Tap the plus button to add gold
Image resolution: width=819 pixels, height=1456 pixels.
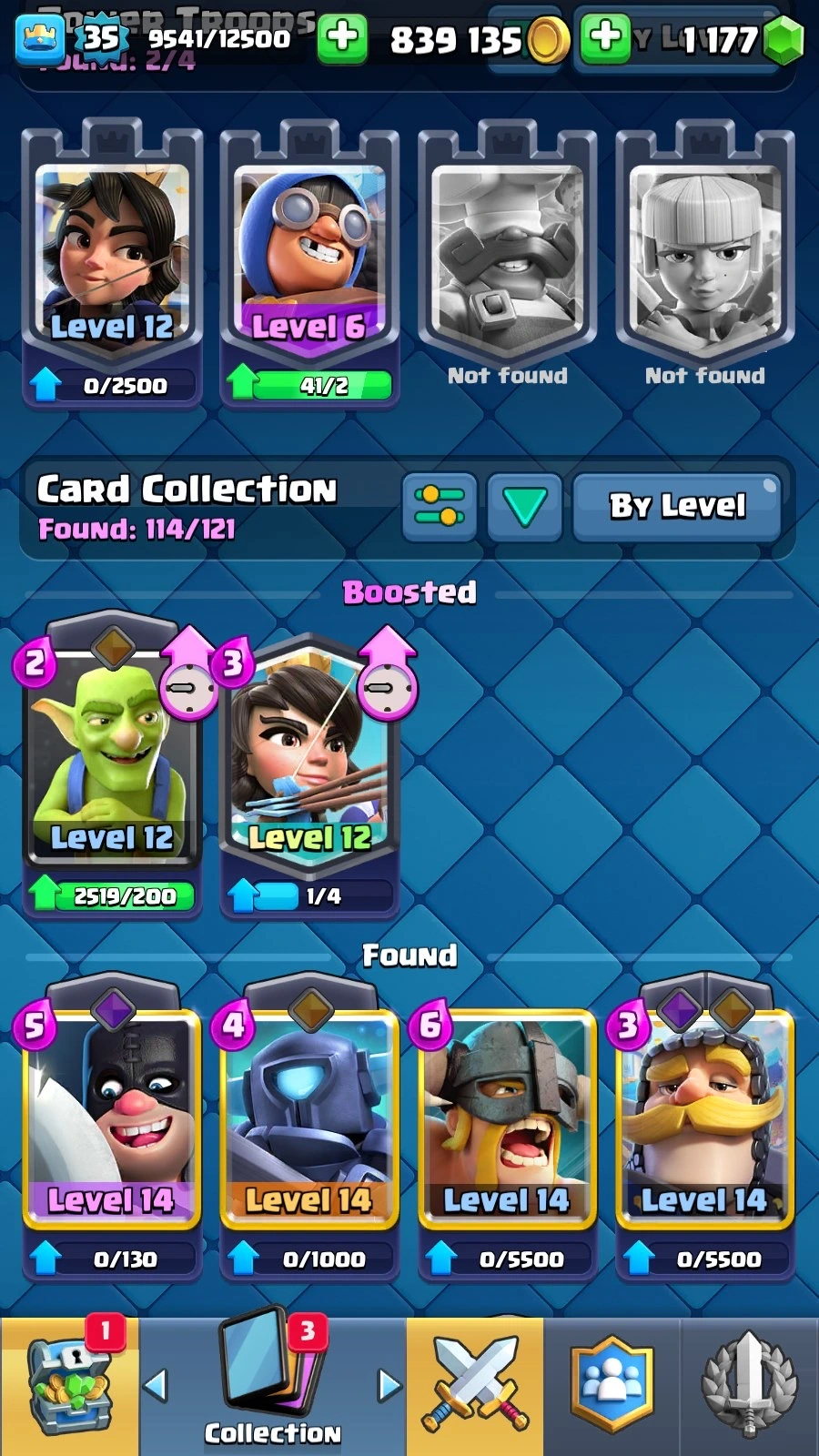click(342, 37)
